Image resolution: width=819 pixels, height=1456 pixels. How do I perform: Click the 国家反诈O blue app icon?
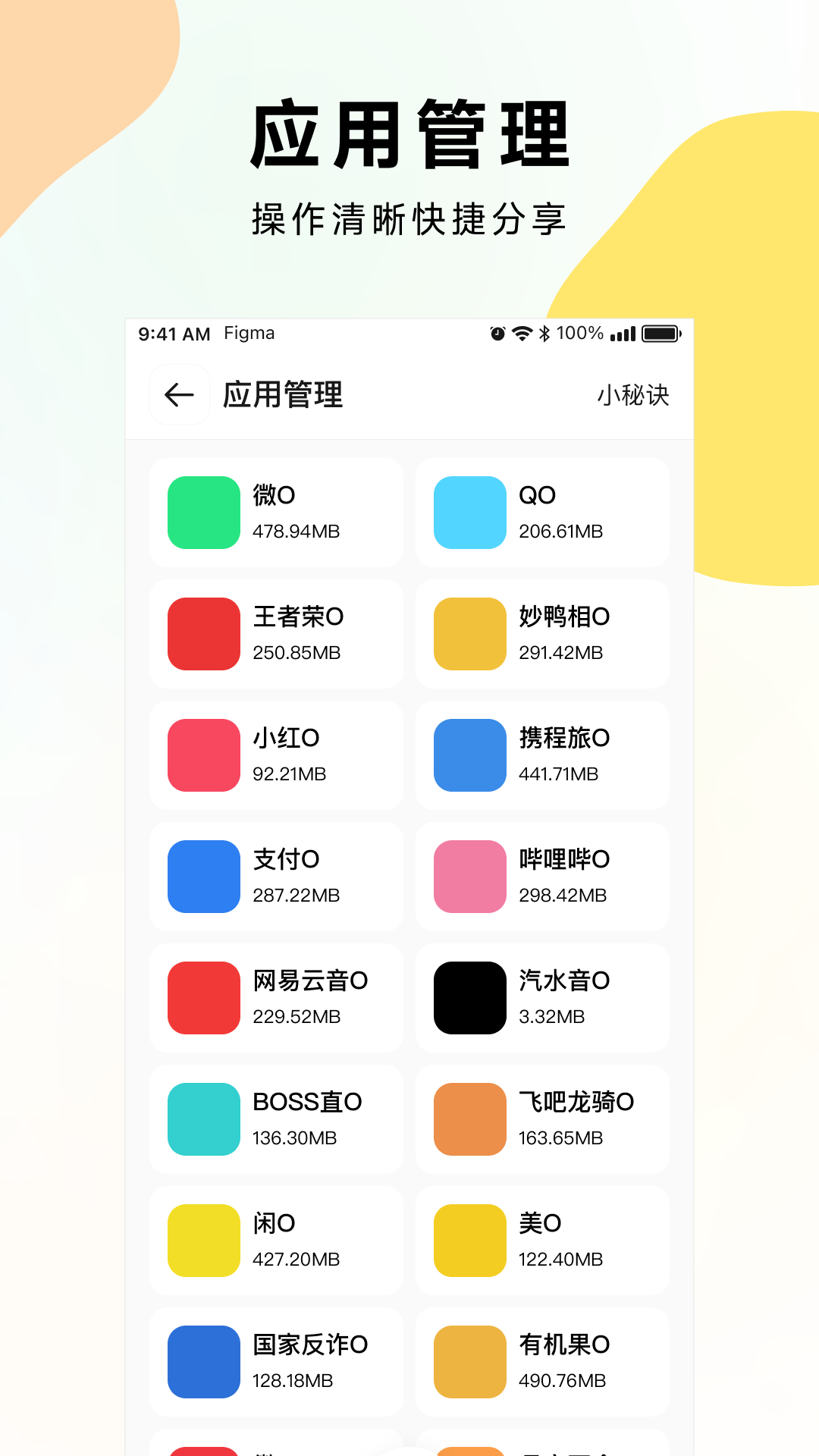pos(203,1362)
